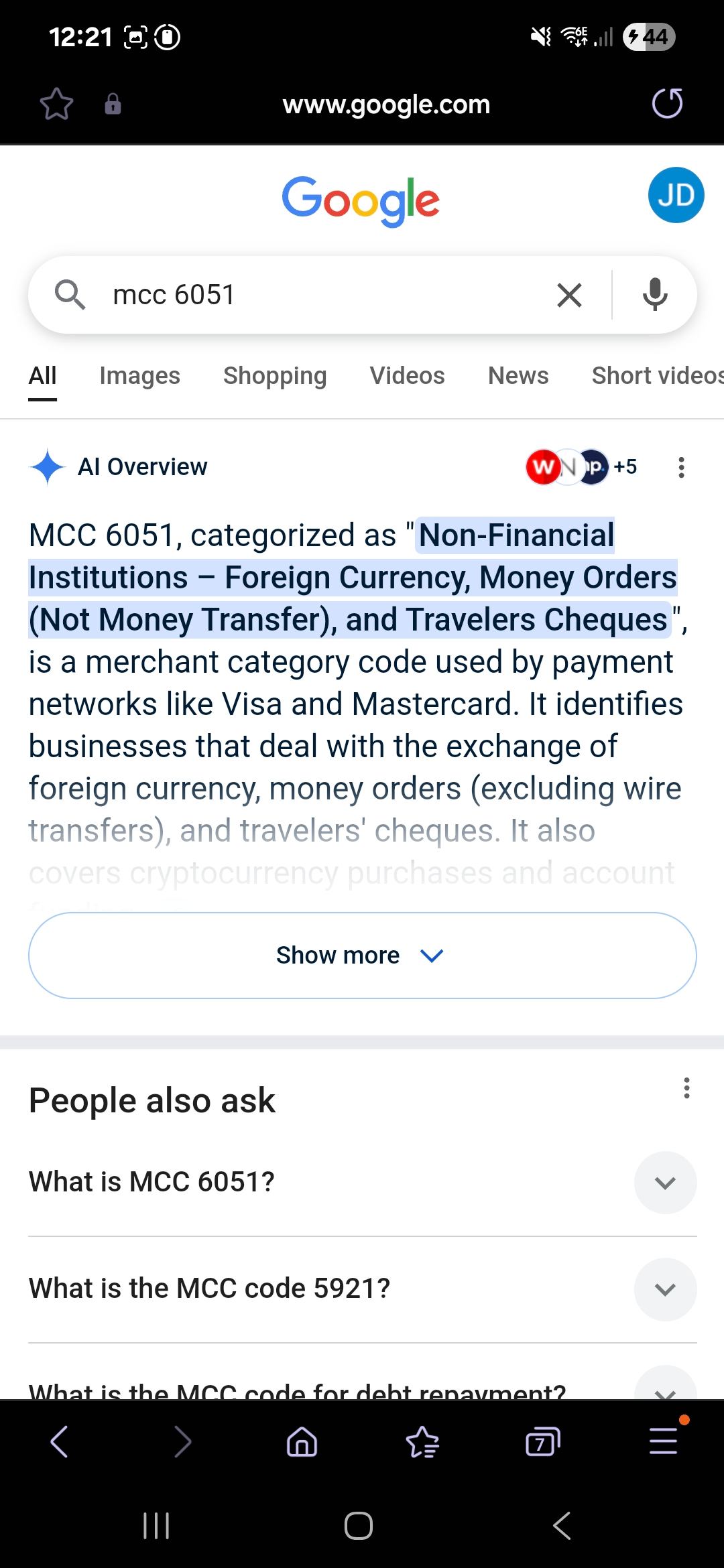This screenshot has width=724, height=1568.
Task: Switch to the Shopping tab
Action: click(x=275, y=376)
